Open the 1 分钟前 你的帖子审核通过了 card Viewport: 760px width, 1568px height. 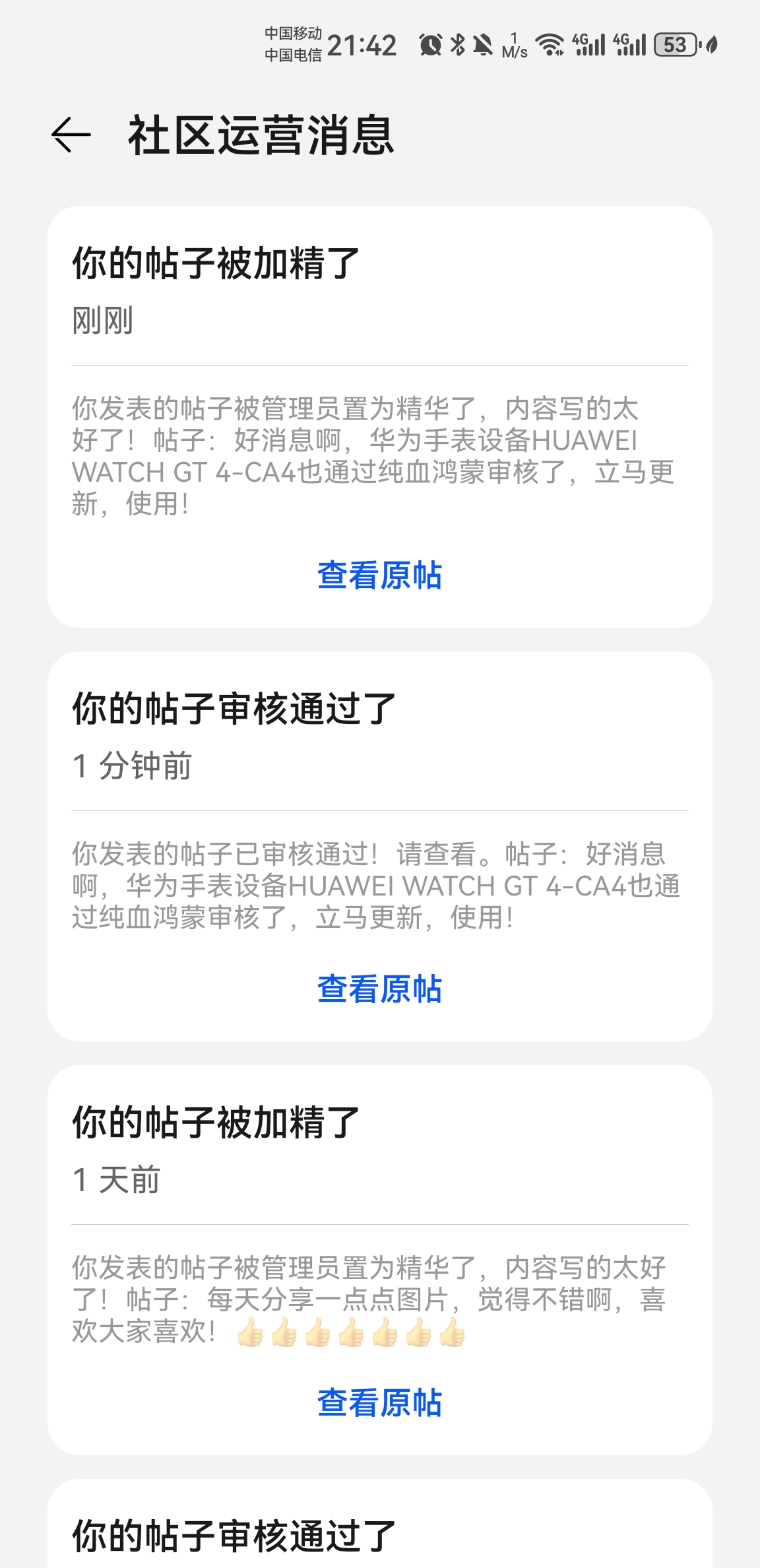click(379, 736)
